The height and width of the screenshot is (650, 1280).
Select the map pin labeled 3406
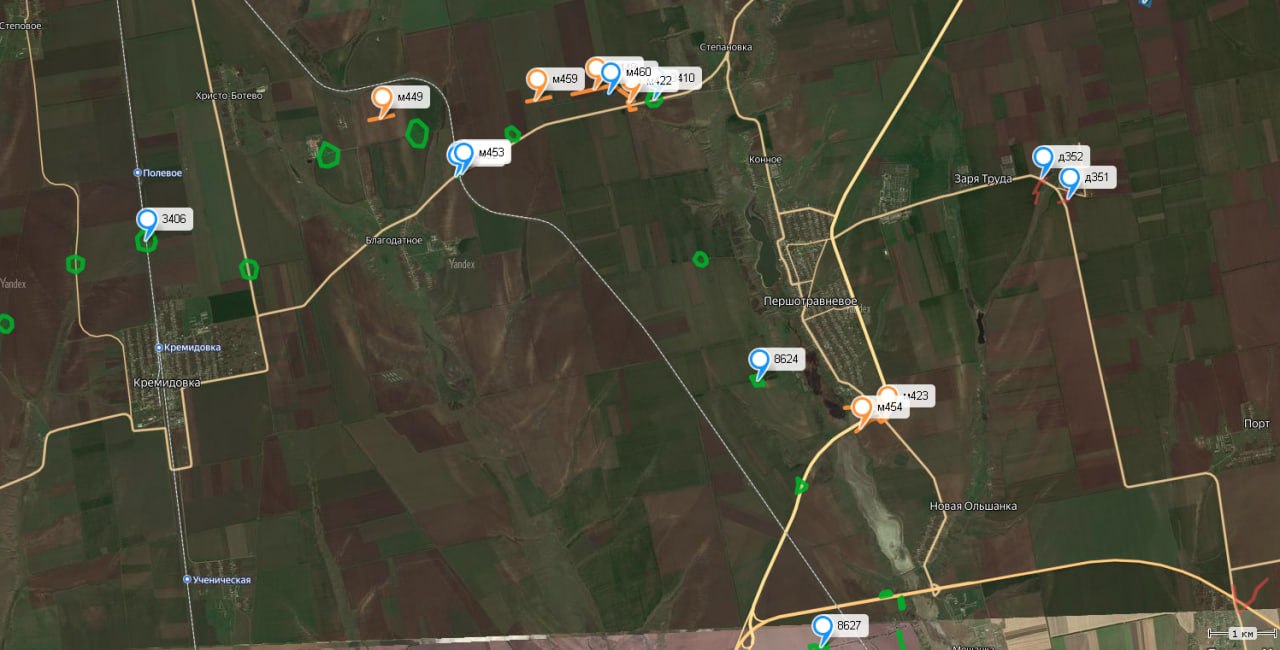point(148,221)
